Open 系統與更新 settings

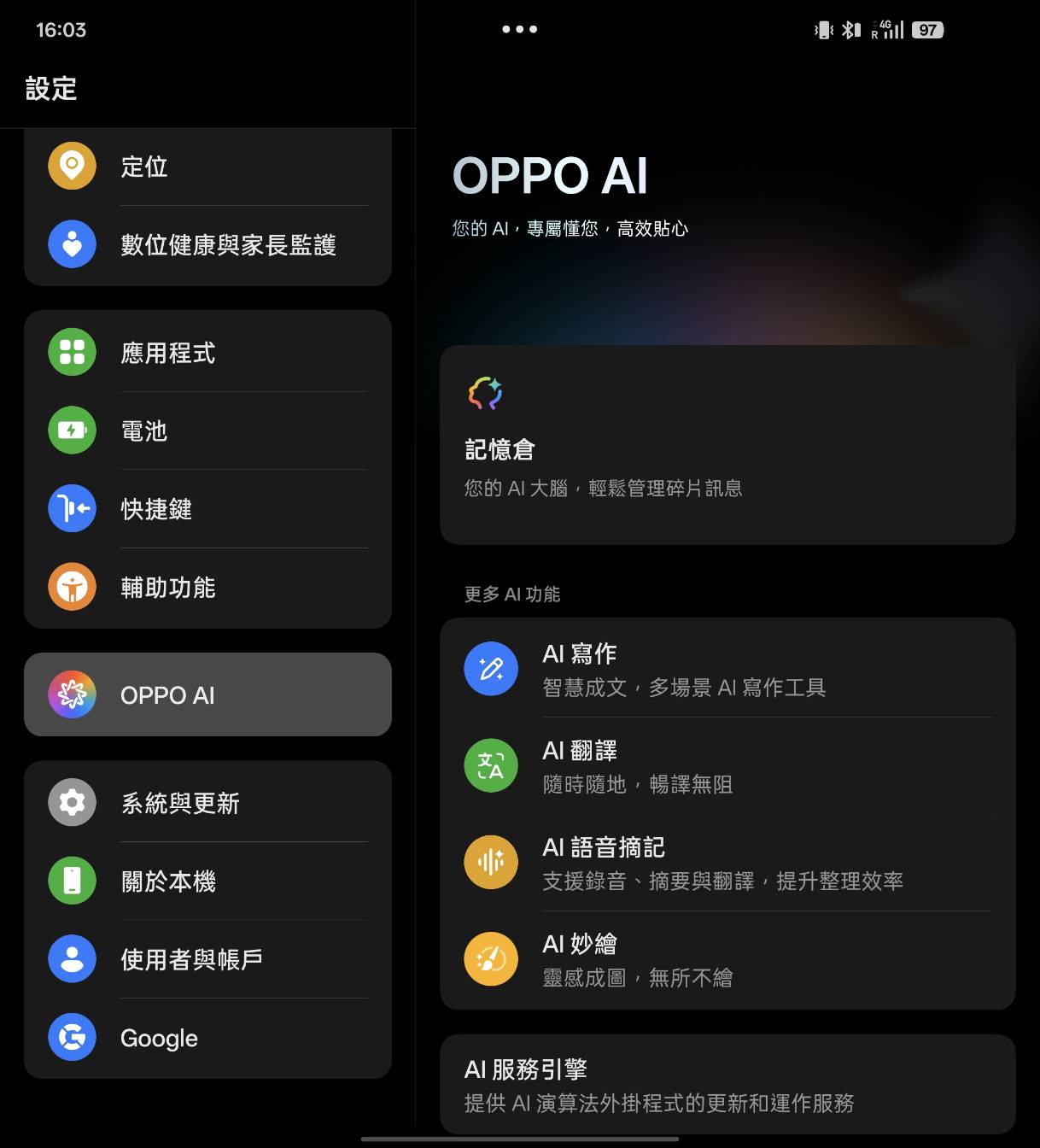pyautogui.click(x=207, y=803)
